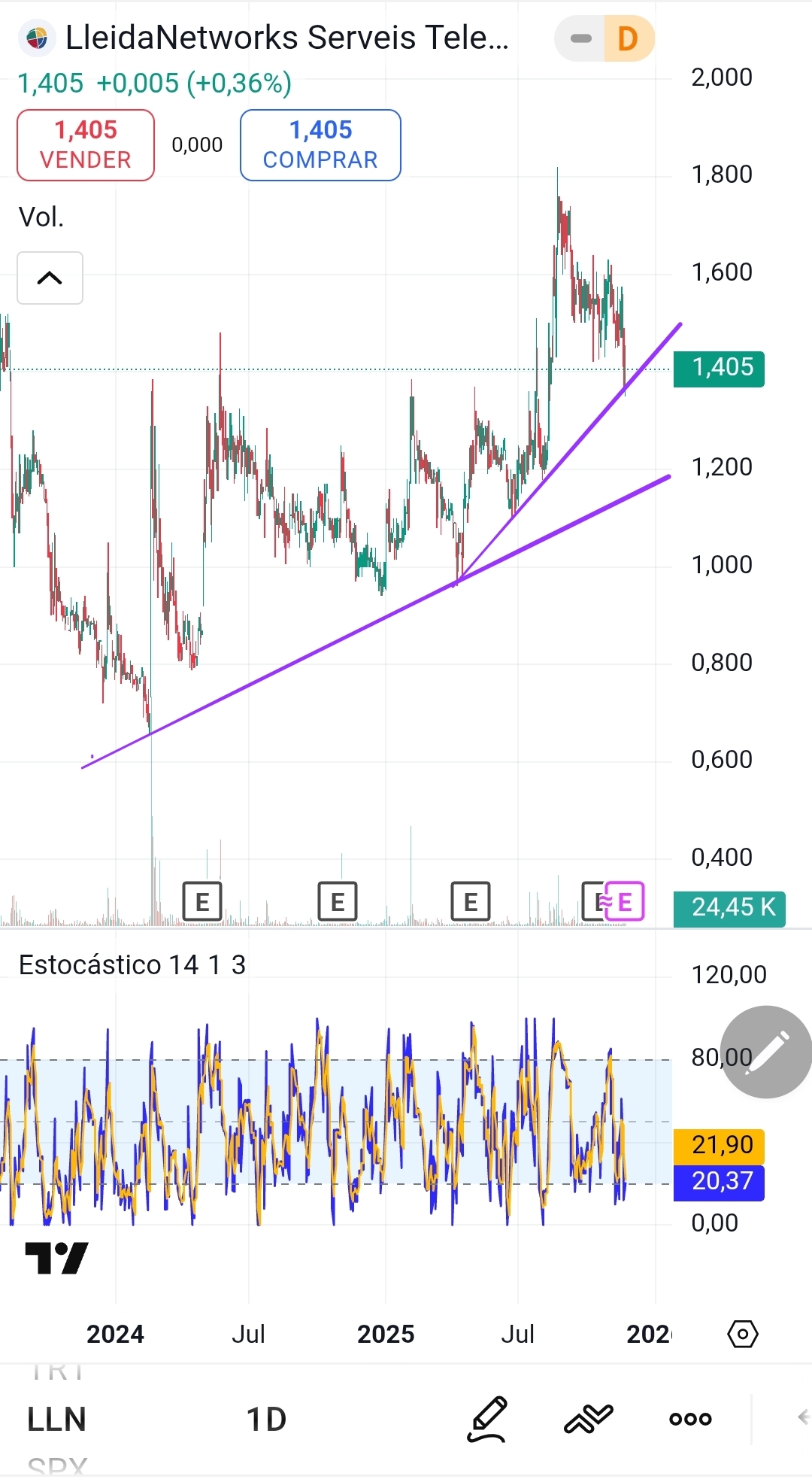The width and height of the screenshot is (812, 1479).
Task: Open the Estocástico 14 1 3 indicator
Action: click(132, 964)
